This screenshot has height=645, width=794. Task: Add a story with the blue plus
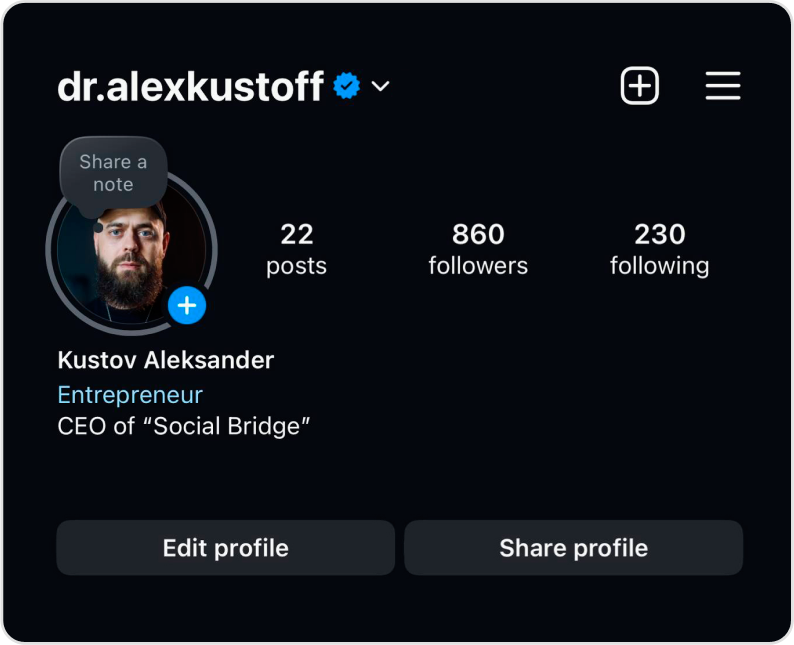(187, 305)
